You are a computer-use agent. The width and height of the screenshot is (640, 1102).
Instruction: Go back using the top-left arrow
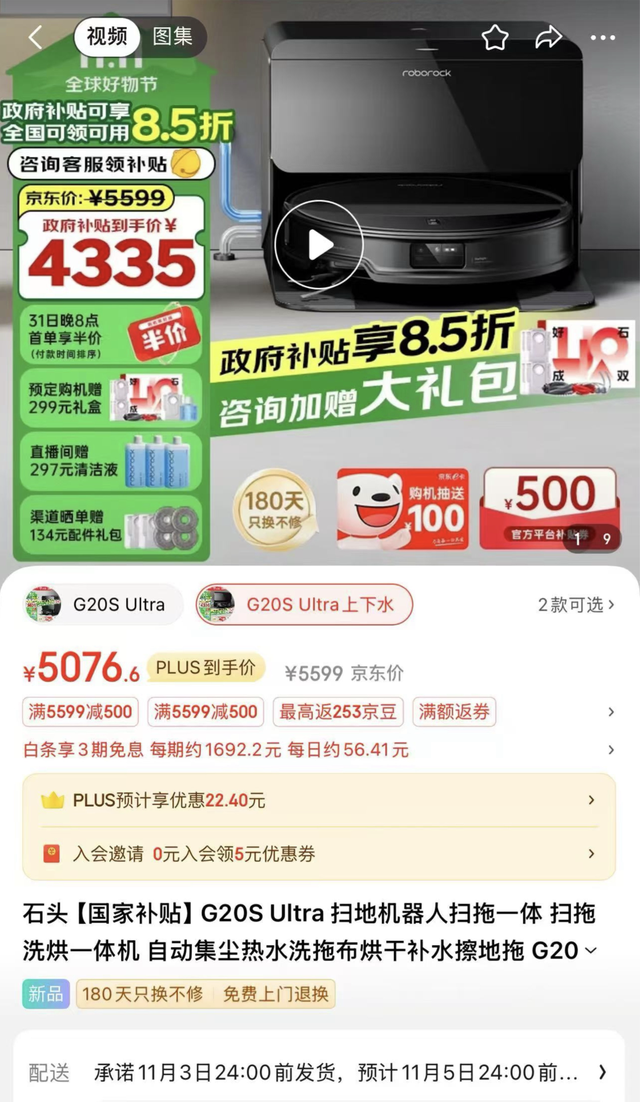point(35,37)
